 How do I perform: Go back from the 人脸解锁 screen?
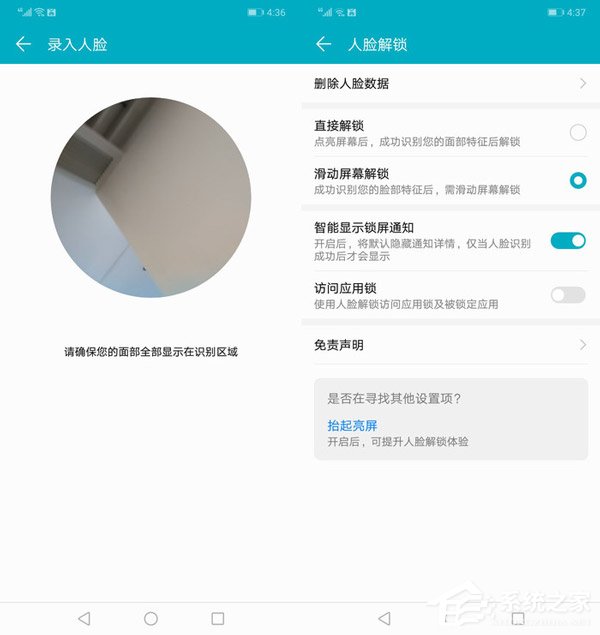(323, 45)
